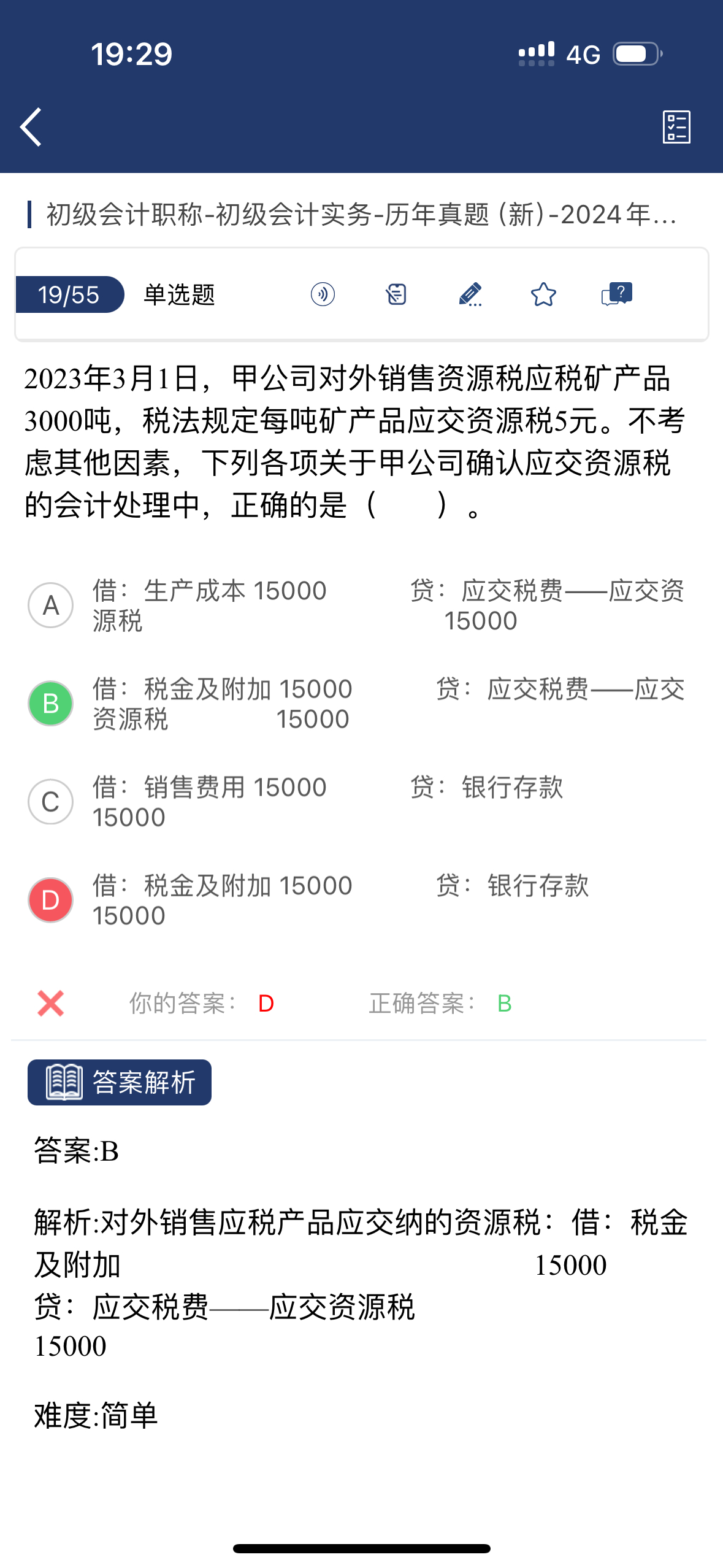
Task: Go back using the top-left arrow
Action: click(x=31, y=127)
